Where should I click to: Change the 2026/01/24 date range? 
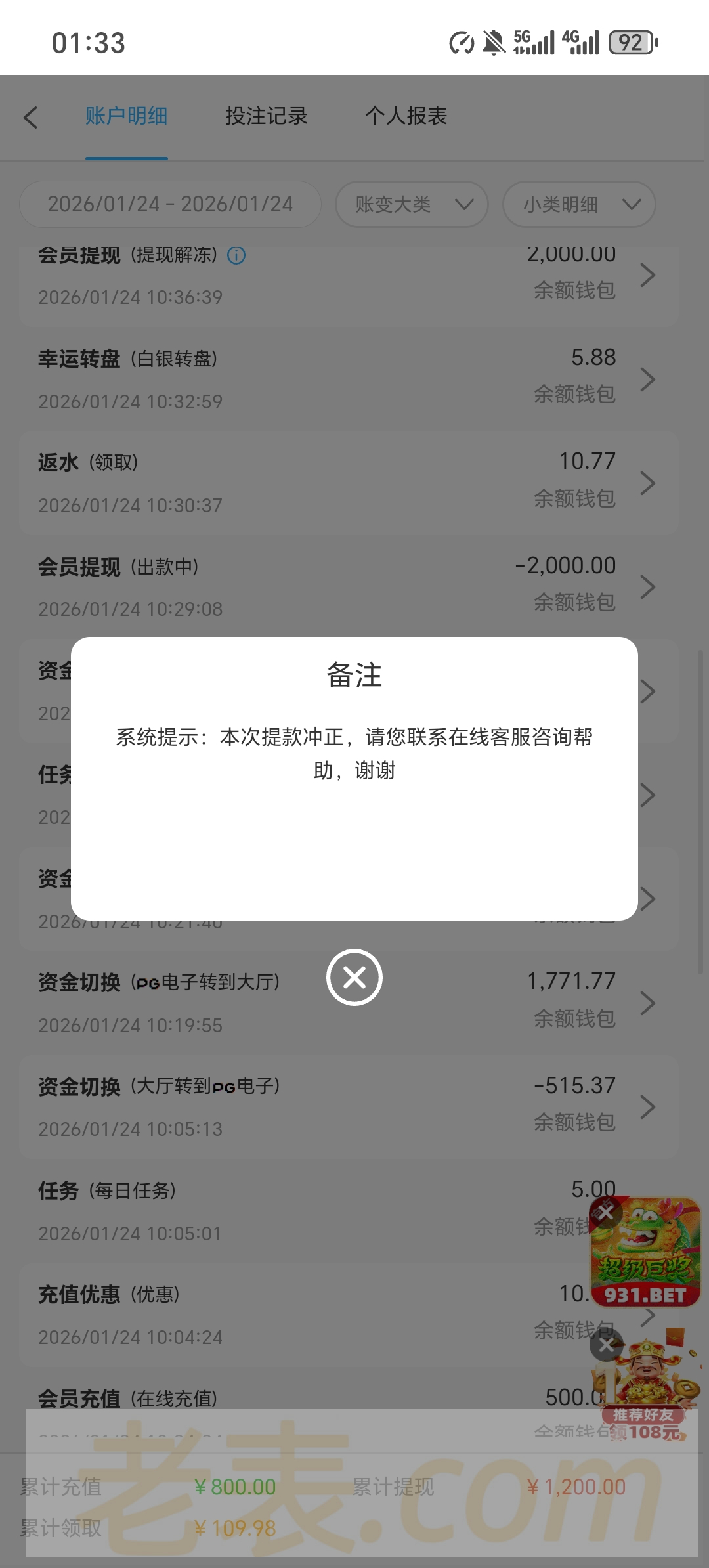[170, 204]
